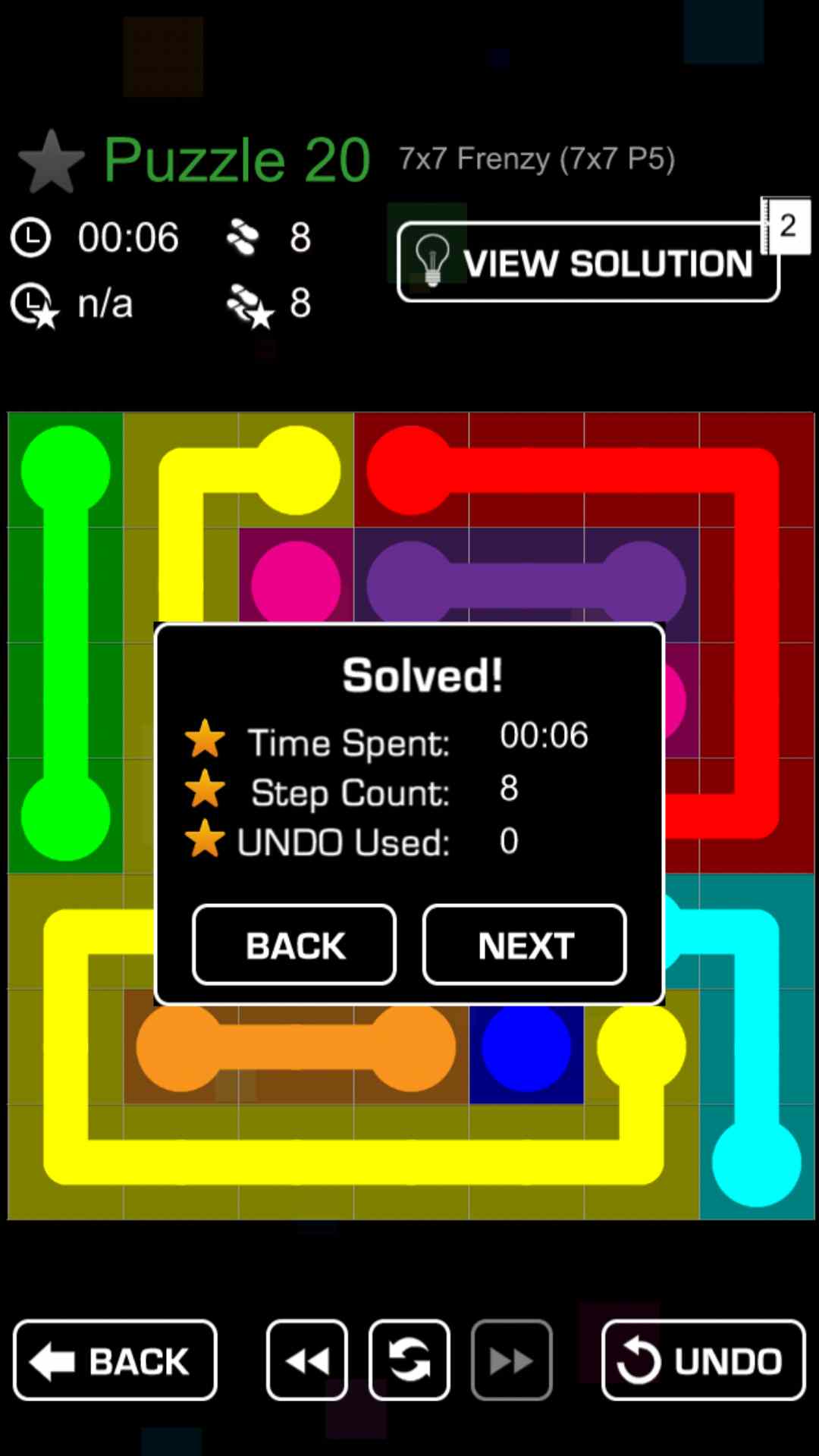
Task: Go to previous puzzle with rewind icon
Action: 306,1360
